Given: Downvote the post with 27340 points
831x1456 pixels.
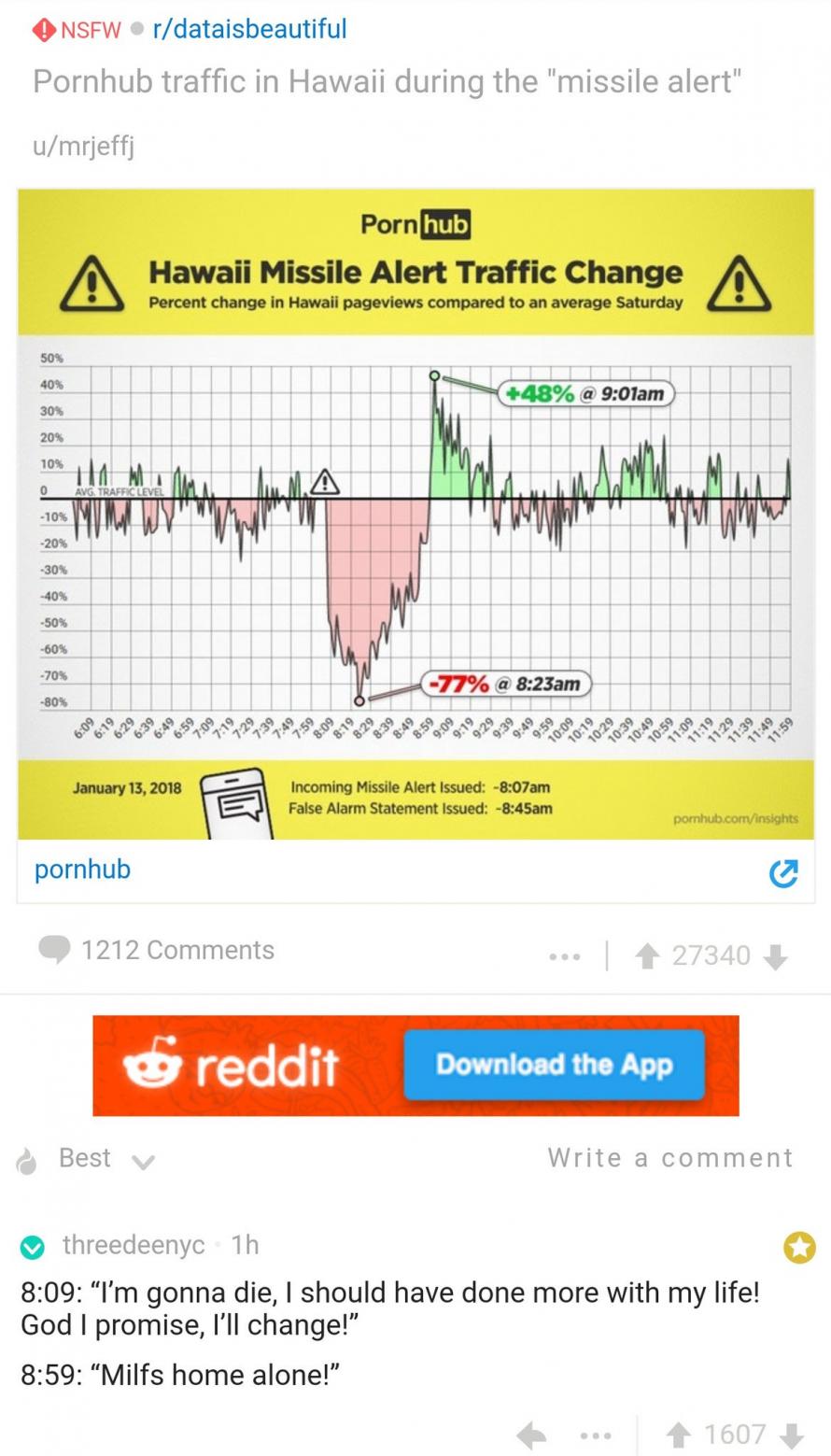Looking at the screenshot, I should point(776,955).
